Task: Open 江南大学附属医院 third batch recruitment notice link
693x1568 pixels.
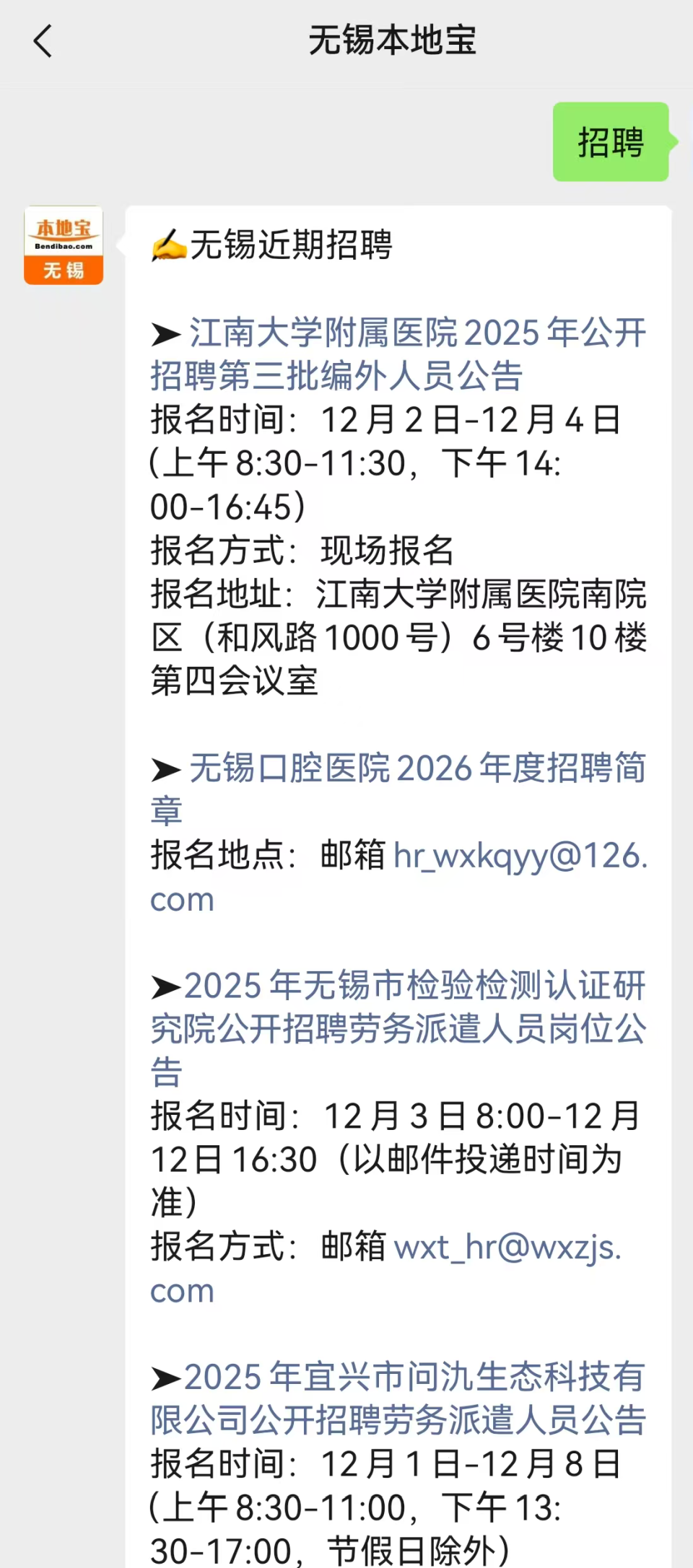Action: (x=397, y=354)
